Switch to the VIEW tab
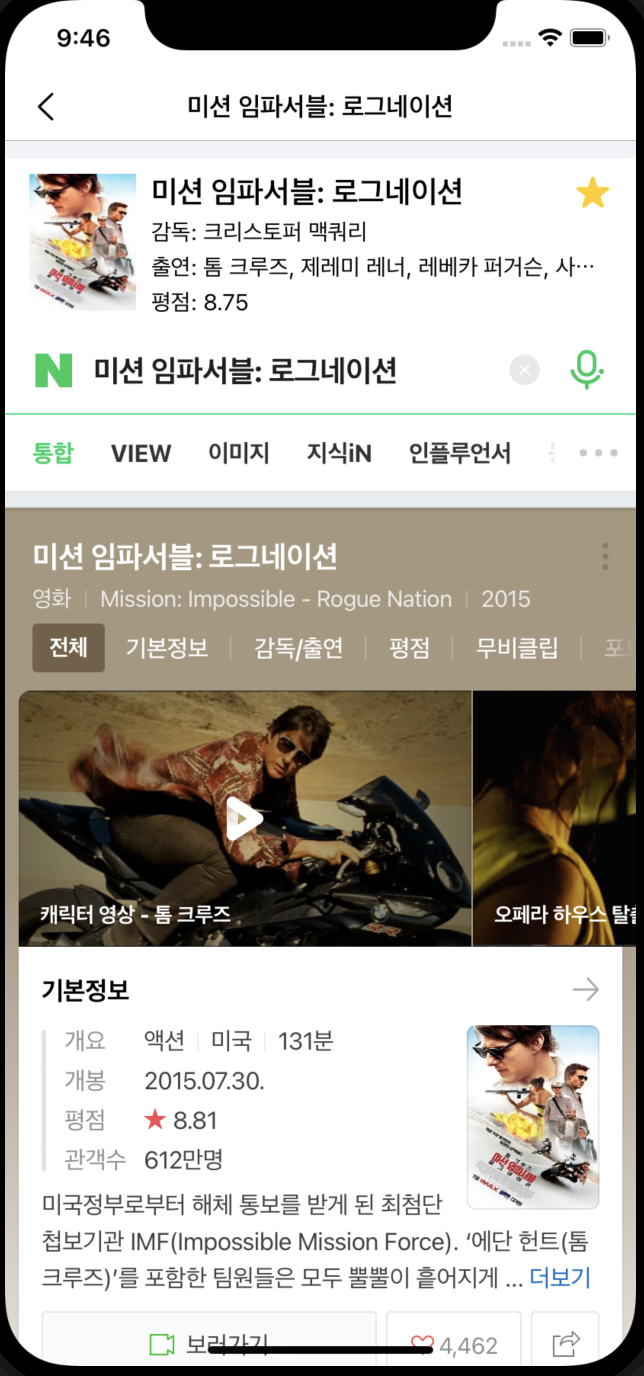This screenshot has height=1376, width=644. tap(141, 453)
